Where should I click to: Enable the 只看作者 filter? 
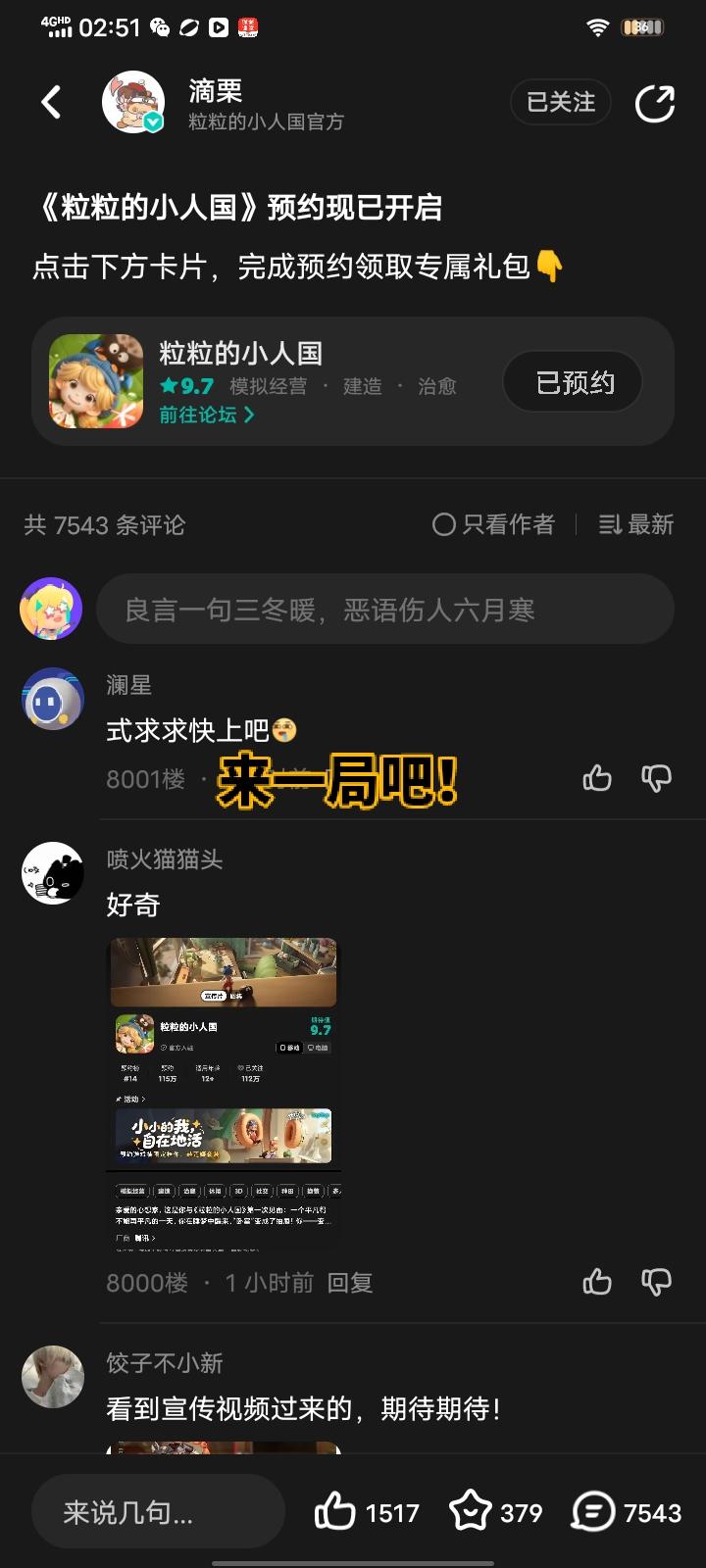click(x=492, y=525)
